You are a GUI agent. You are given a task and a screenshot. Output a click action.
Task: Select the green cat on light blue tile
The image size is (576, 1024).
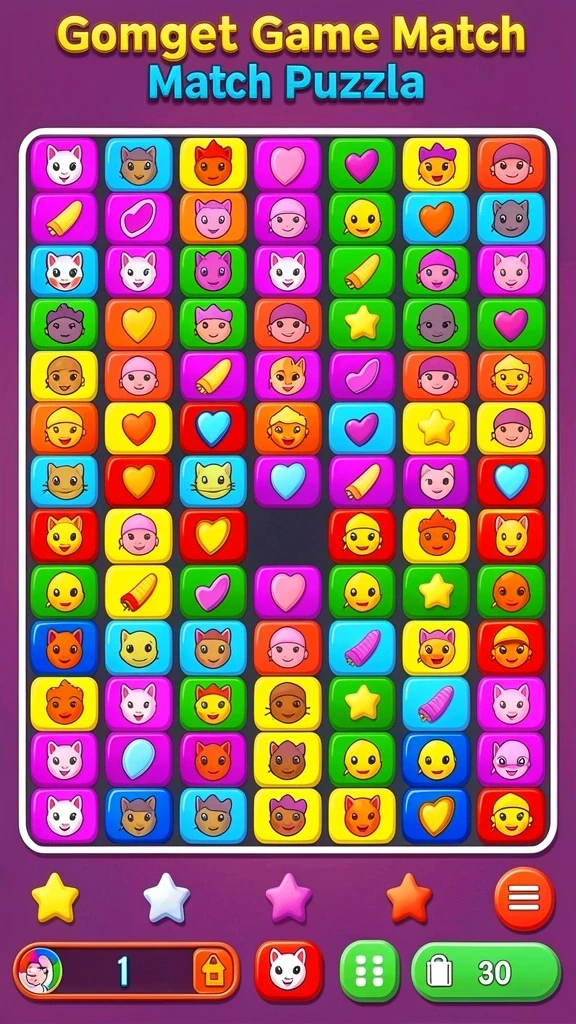(x=213, y=481)
